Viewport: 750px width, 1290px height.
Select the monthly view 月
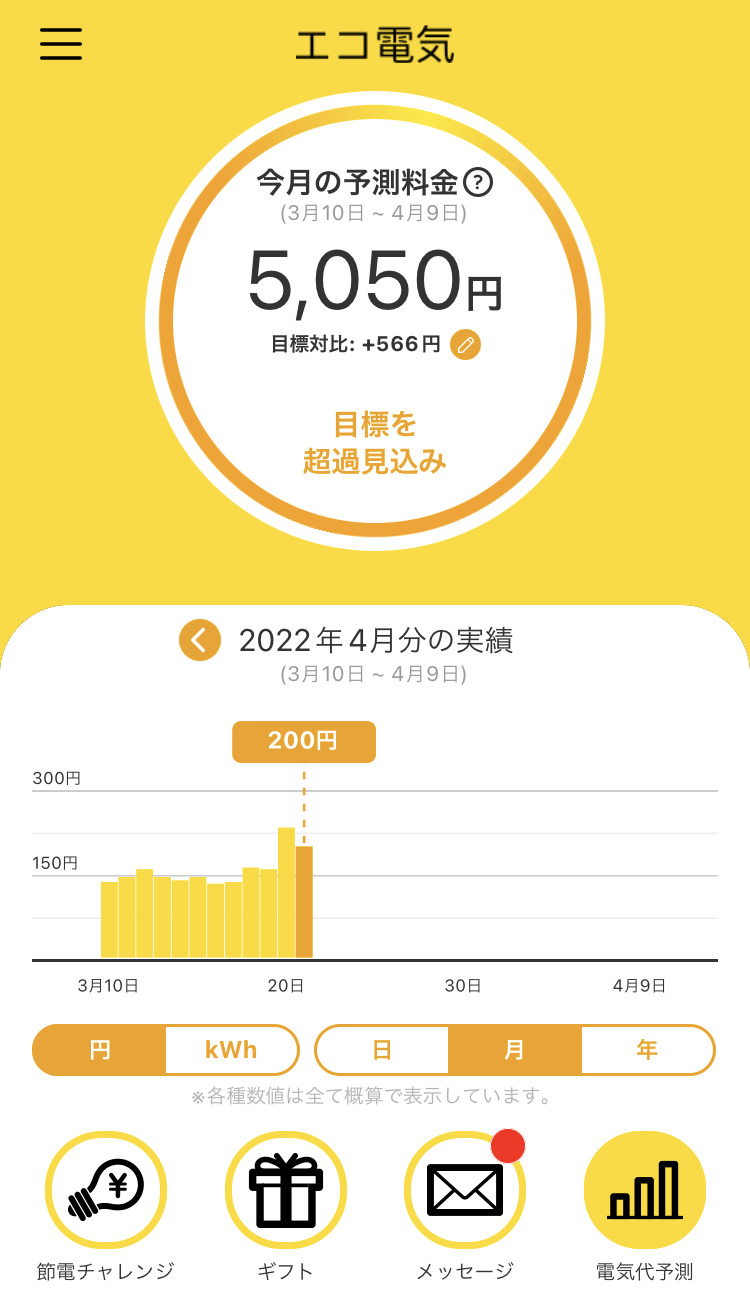coord(514,1050)
